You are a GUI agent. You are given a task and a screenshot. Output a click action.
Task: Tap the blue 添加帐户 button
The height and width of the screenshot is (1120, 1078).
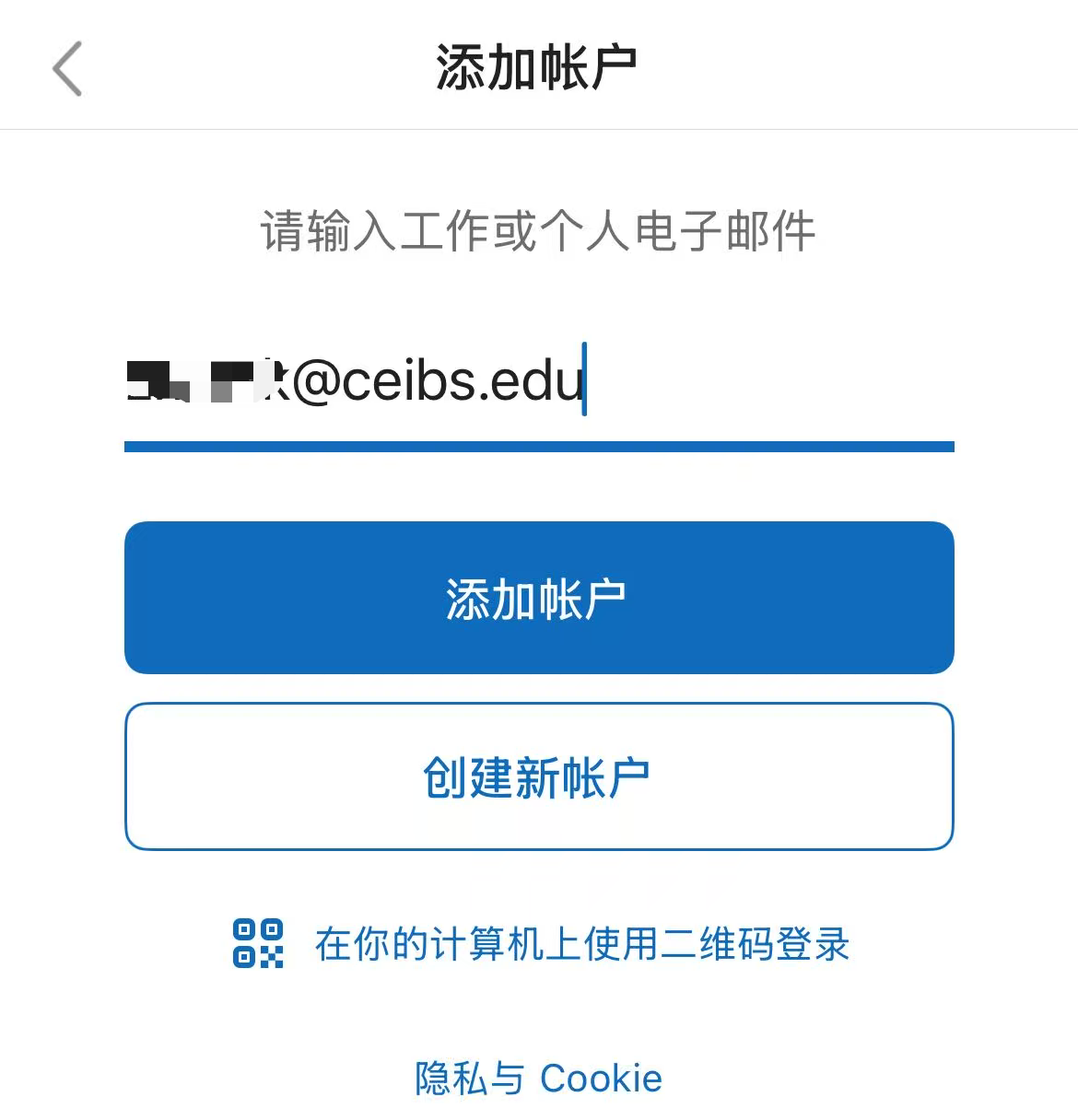(539, 598)
